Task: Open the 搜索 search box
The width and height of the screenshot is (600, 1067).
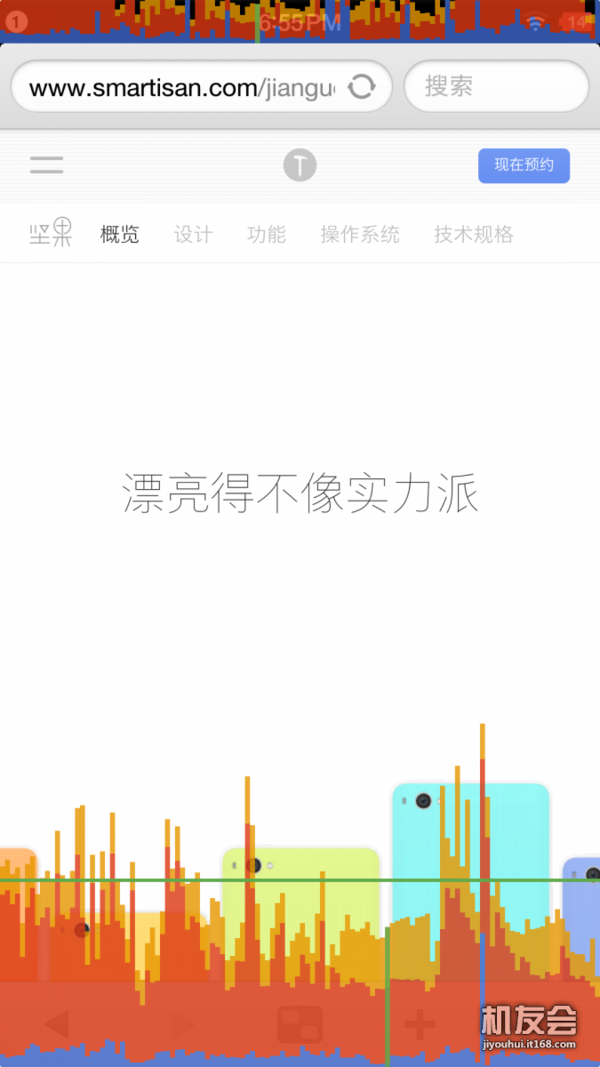Action: coord(496,87)
